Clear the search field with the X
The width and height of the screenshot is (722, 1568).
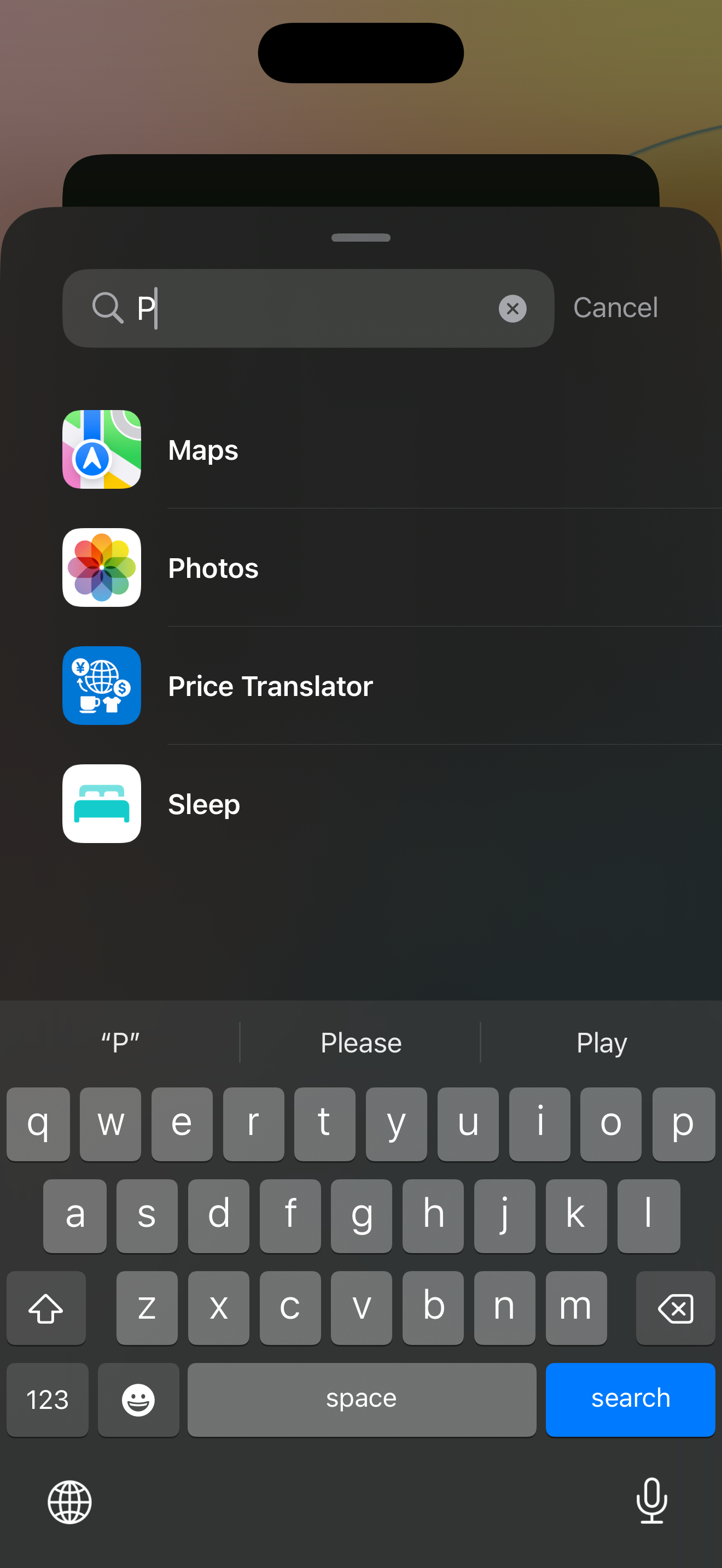(x=513, y=308)
